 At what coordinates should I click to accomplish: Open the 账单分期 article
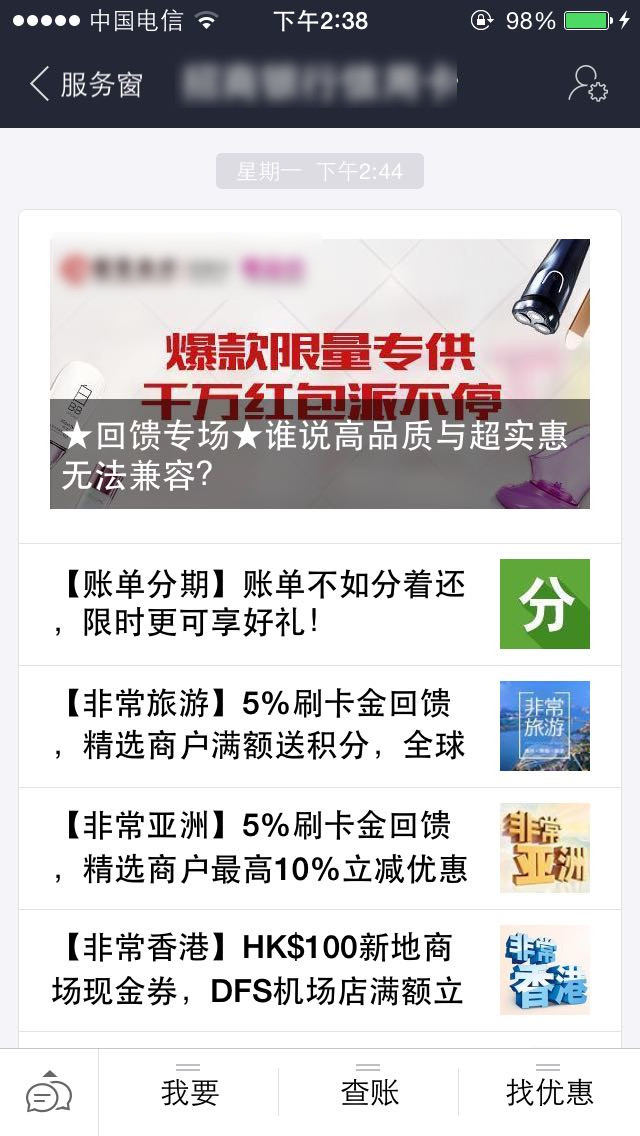coord(320,604)
